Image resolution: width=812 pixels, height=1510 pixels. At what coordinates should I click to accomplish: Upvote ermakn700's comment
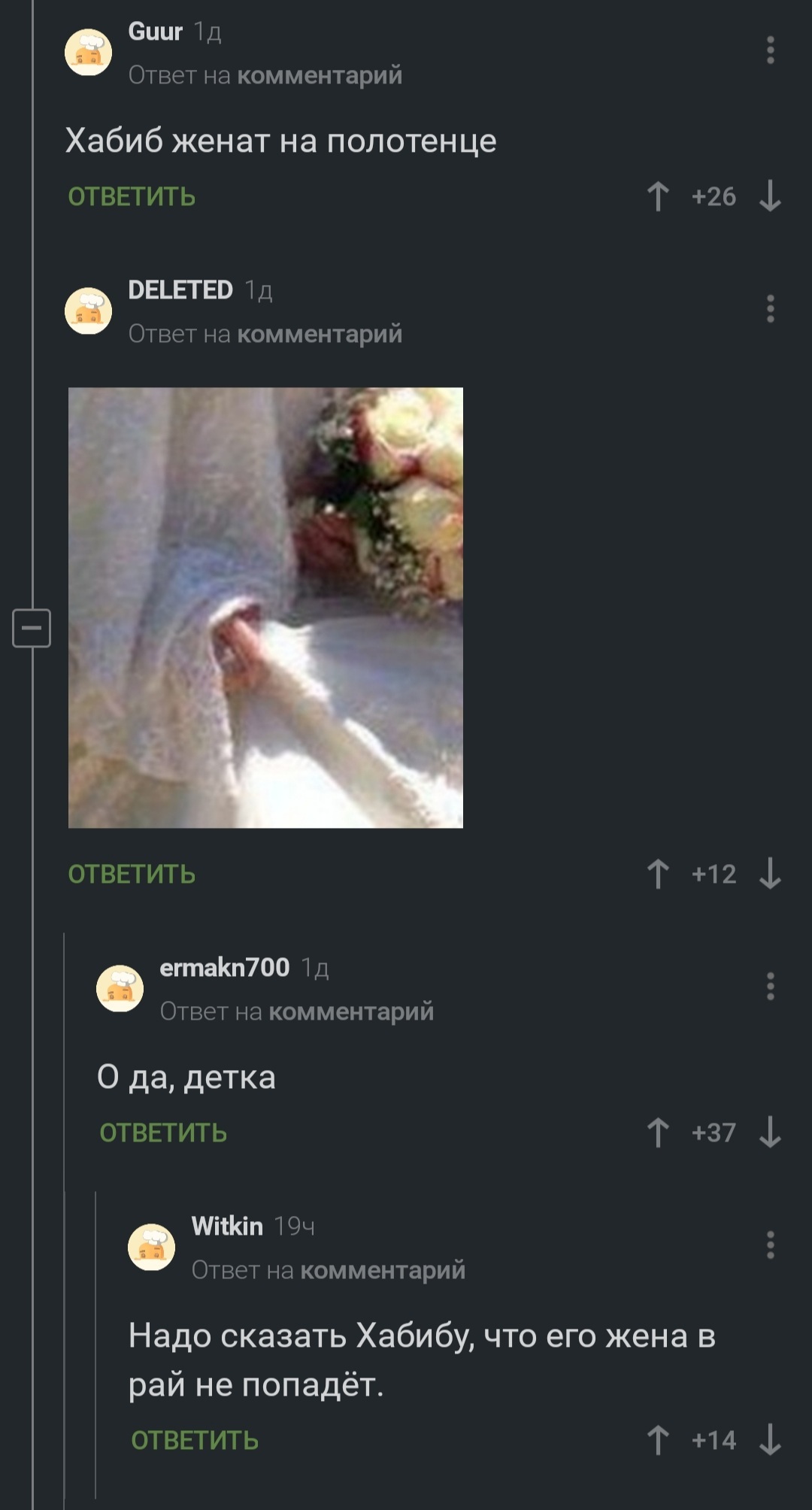tap(658, 1132)
